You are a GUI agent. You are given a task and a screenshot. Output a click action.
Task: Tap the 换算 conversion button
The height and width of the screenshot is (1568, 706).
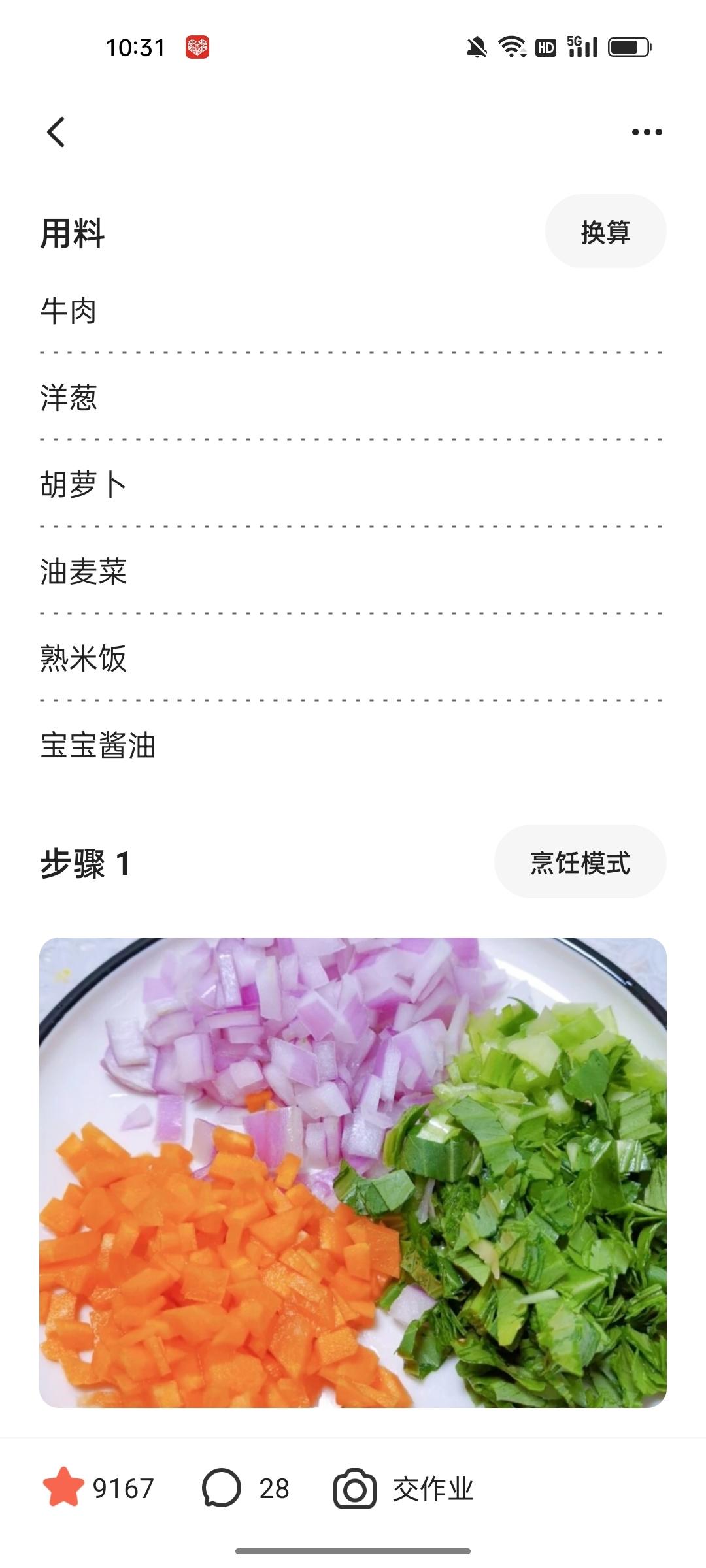[605, 231]
